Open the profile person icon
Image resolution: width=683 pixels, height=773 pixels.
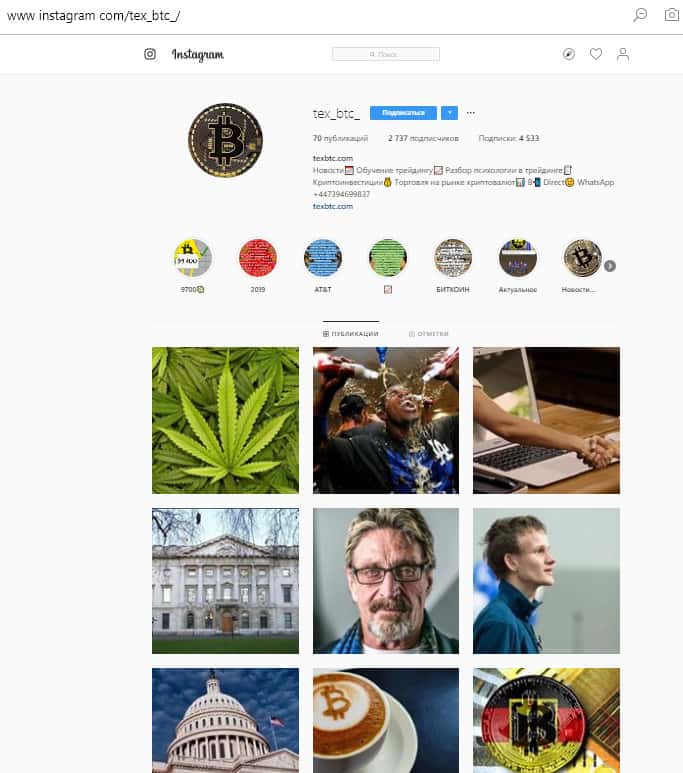pos(623,54)
